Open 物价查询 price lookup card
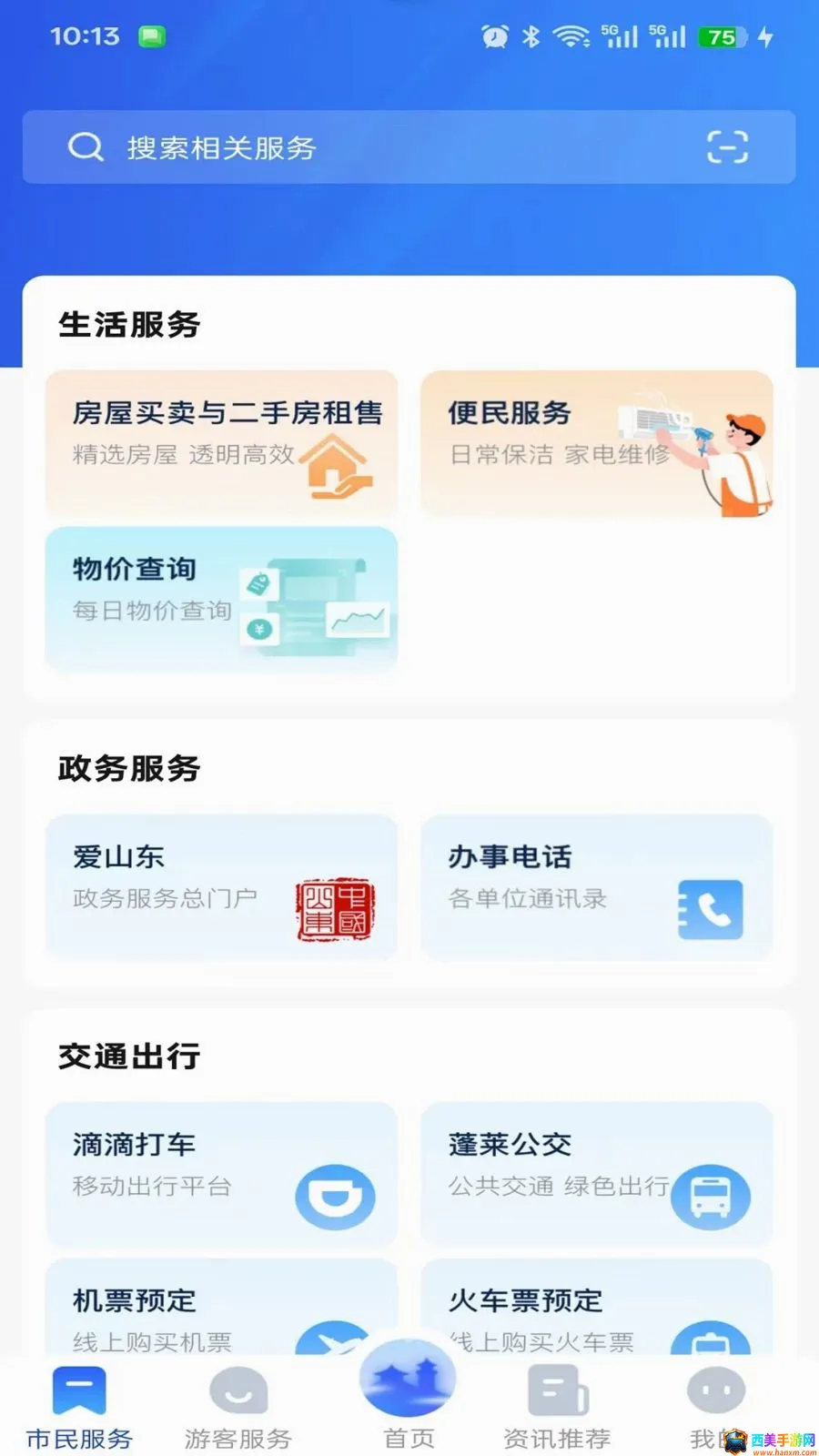This screenshot has height=1456, width=819. 221,599
